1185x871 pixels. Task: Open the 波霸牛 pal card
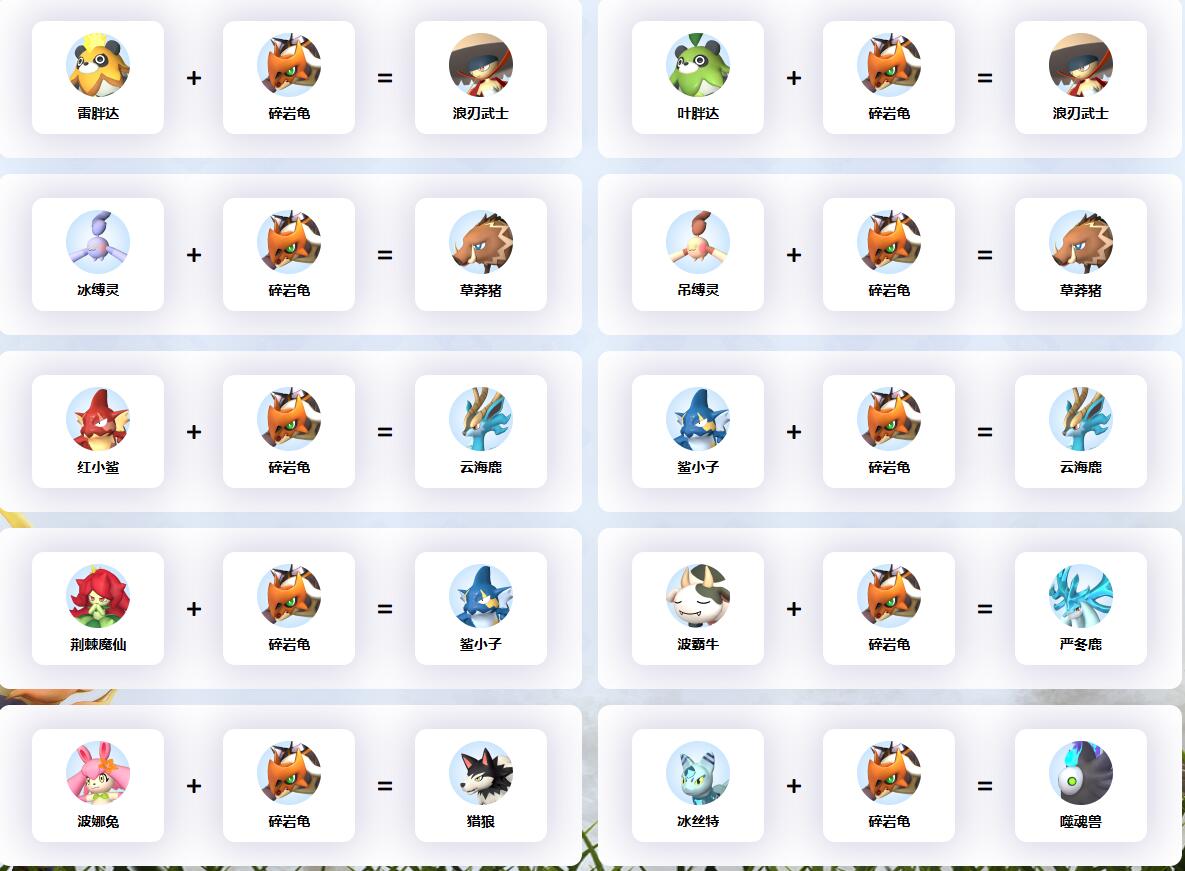tap(698, 609)
